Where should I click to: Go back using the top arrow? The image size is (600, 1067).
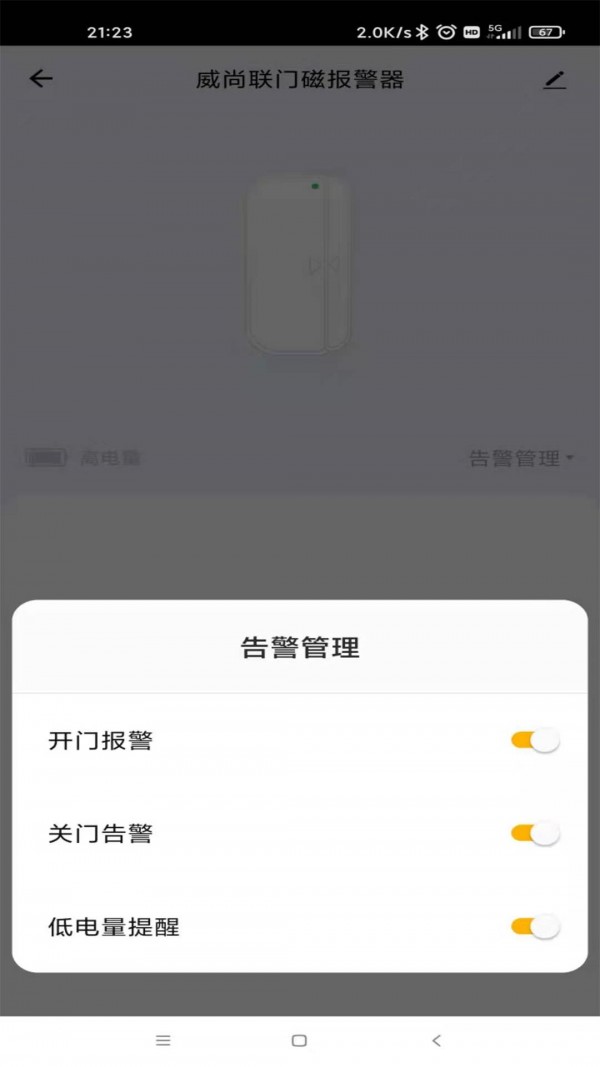pos(41,80)
